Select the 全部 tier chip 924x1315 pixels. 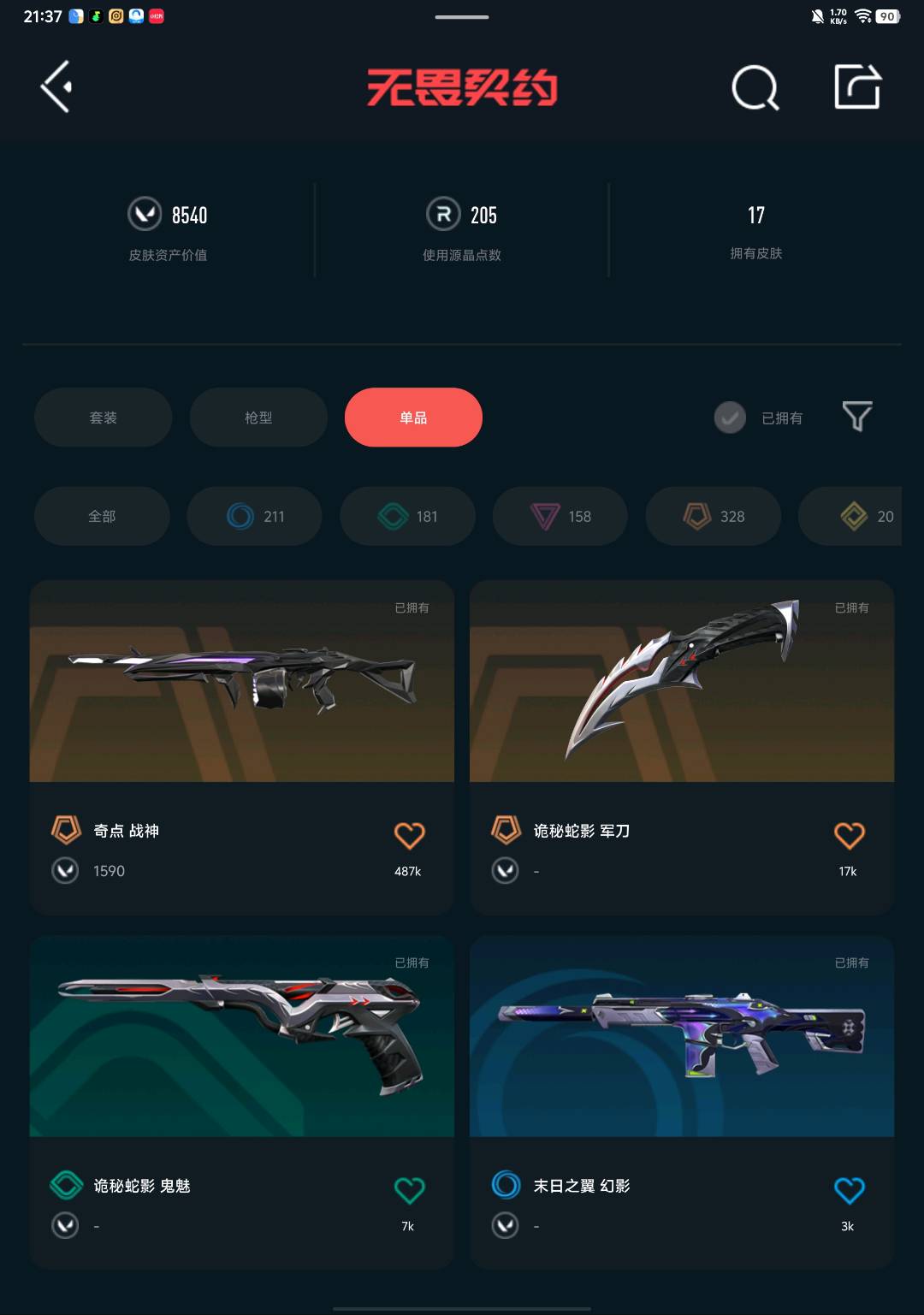102,516
